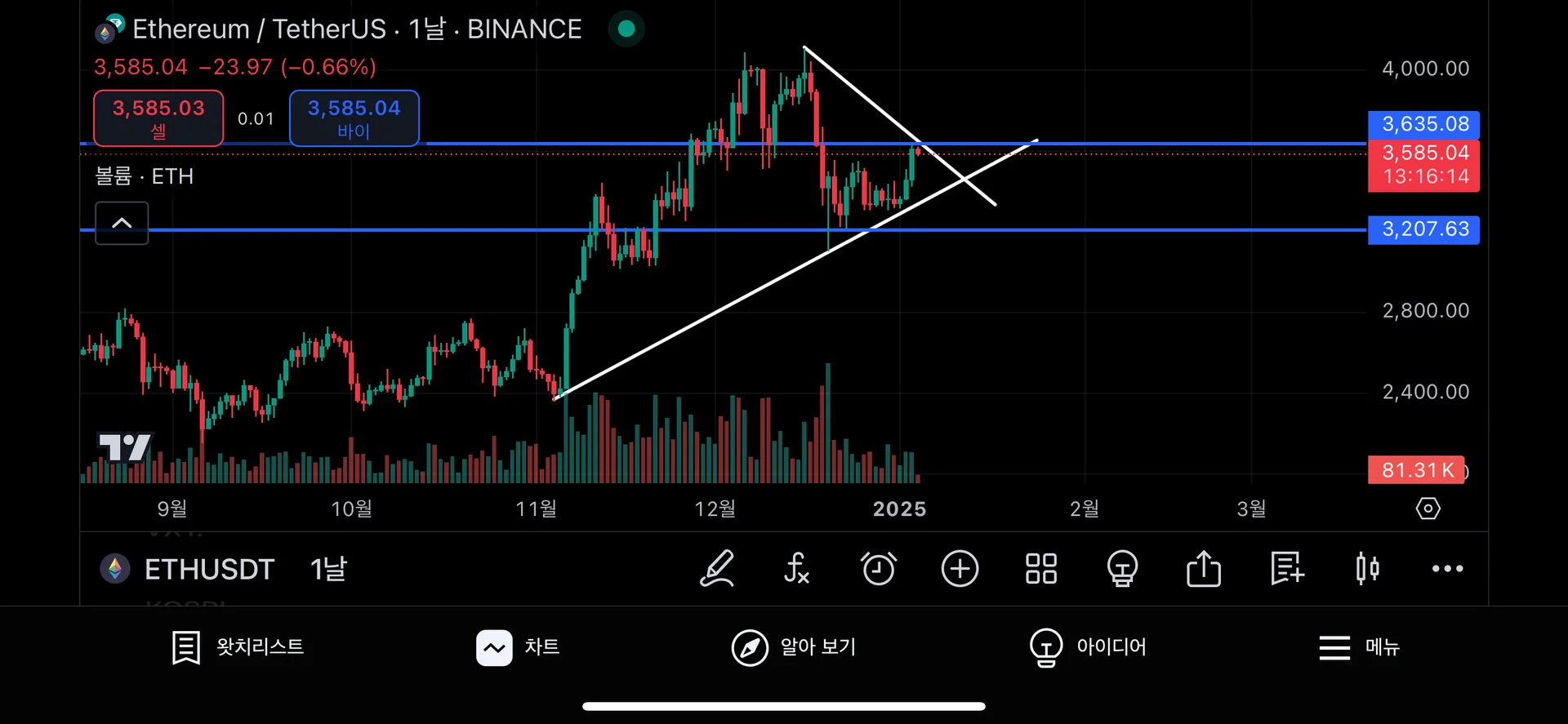Image resolution: width=1568 pixels, height=724 pixels.
Task: Change the 1날 timeframe interval
Action: 328,569
